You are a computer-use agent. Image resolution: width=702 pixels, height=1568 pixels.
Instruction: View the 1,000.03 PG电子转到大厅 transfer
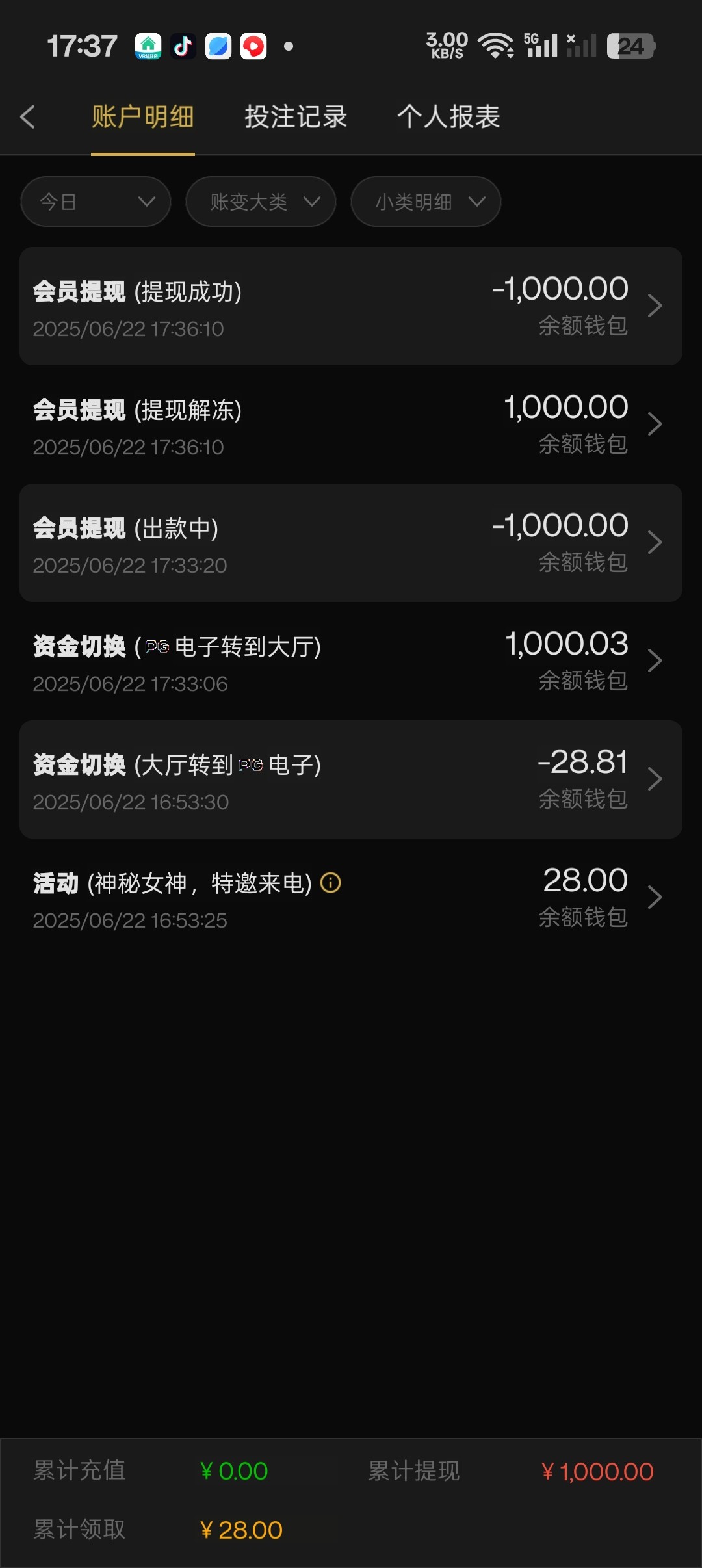351,661
